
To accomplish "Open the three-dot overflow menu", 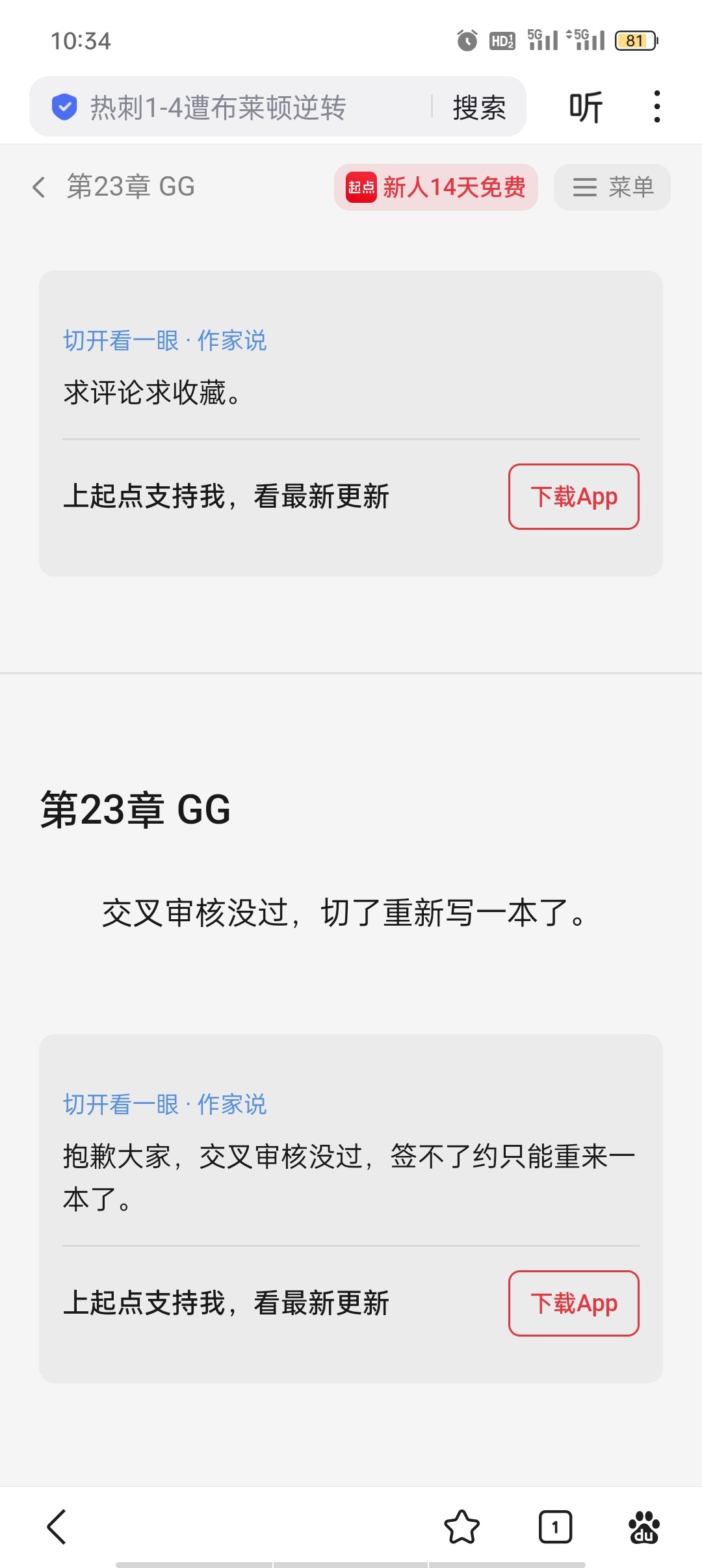I will pos(657,107).
